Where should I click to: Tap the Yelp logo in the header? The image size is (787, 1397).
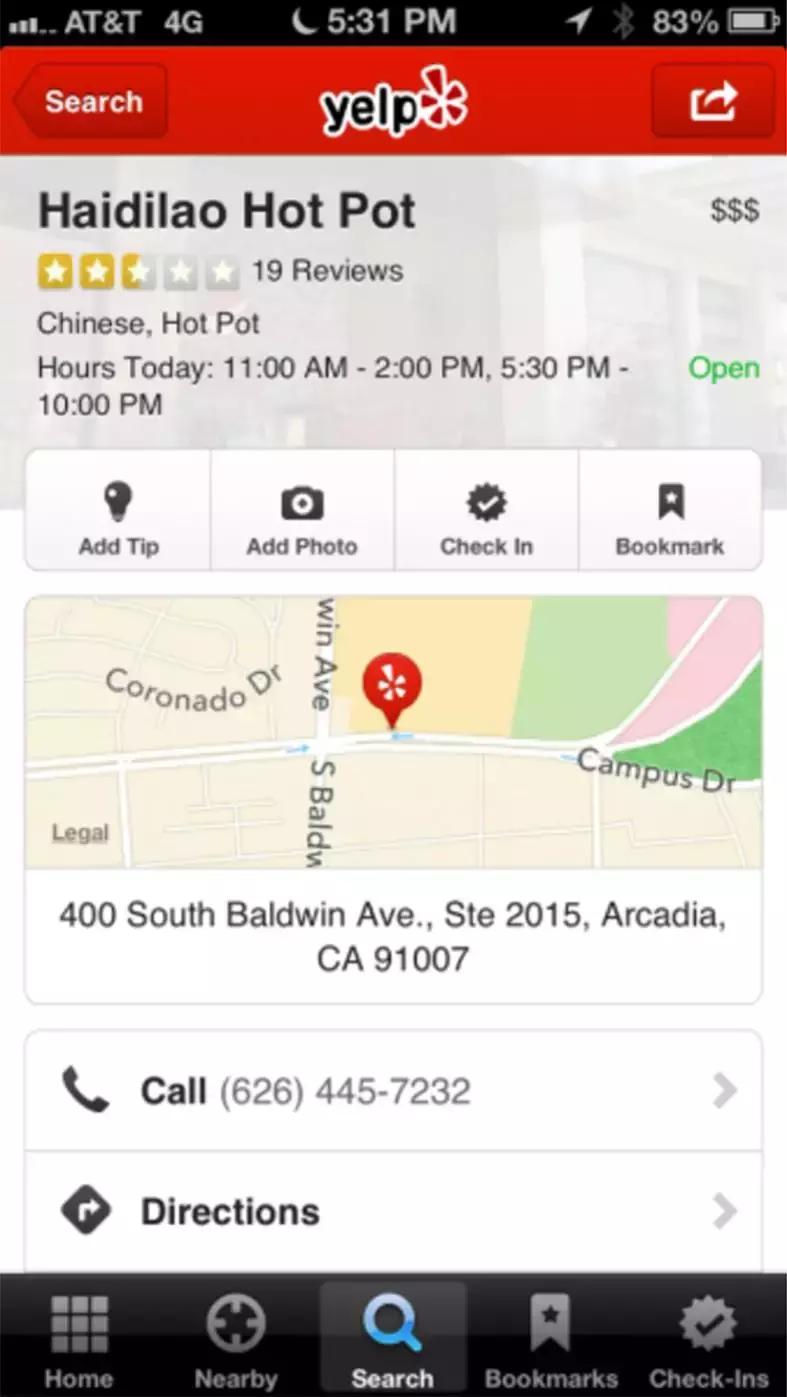tap(393, 101)
